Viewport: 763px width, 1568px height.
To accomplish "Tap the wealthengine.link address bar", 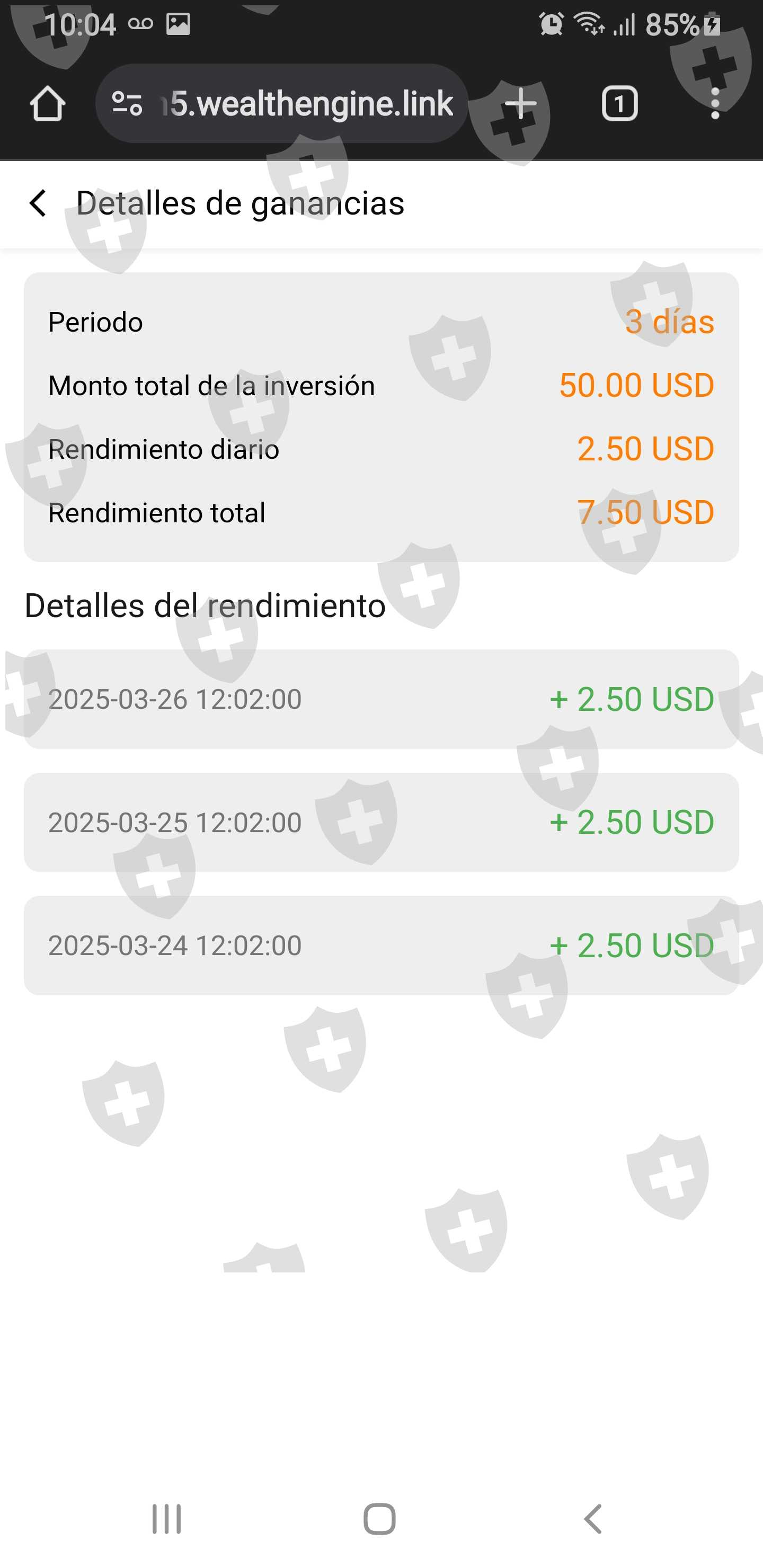I will pyautogui.click(x=310, y=104).
